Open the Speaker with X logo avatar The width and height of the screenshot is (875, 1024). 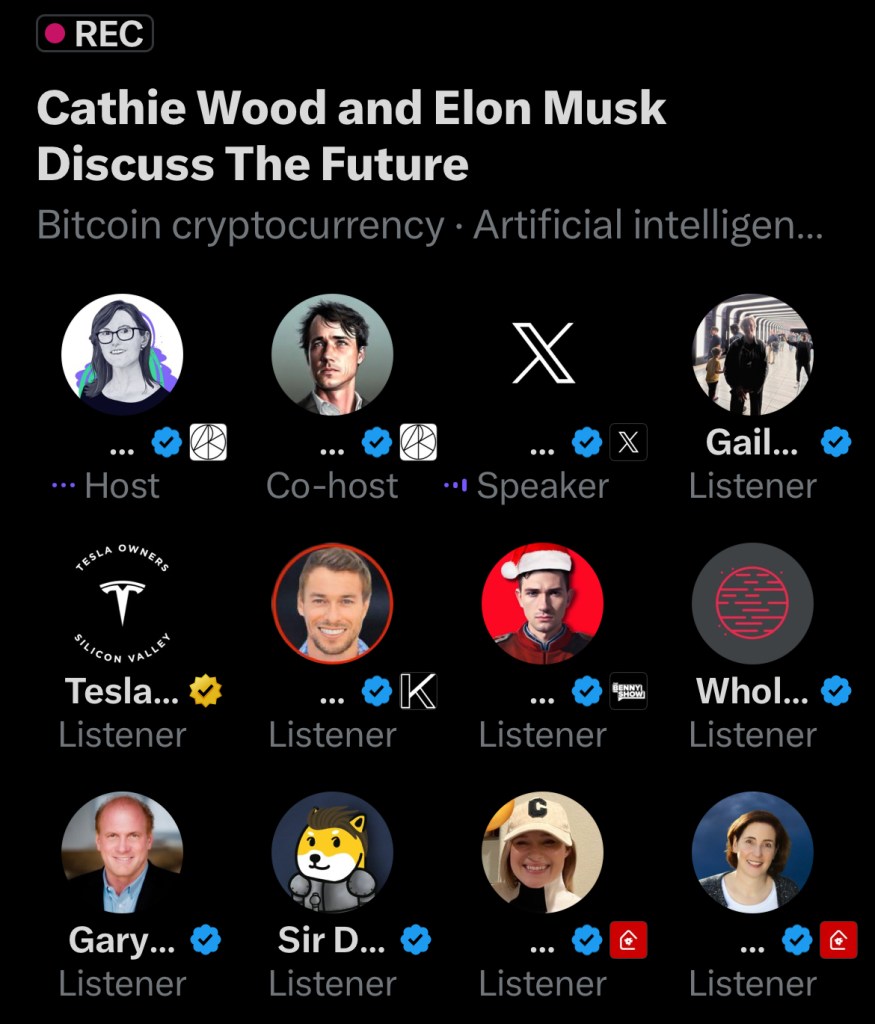pyautogui.click(x=542, y=354)
